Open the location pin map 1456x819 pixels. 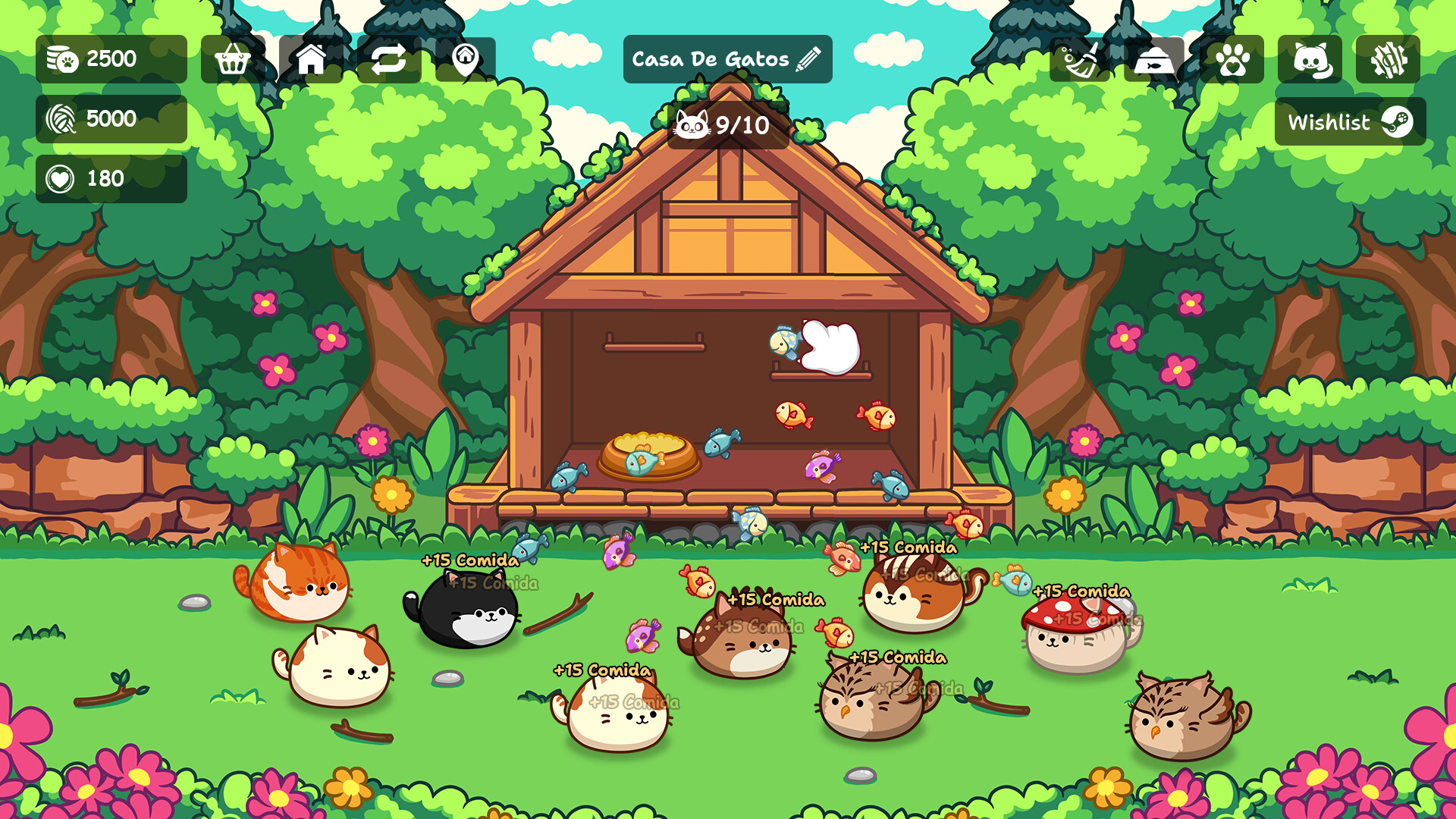point(465,59)
